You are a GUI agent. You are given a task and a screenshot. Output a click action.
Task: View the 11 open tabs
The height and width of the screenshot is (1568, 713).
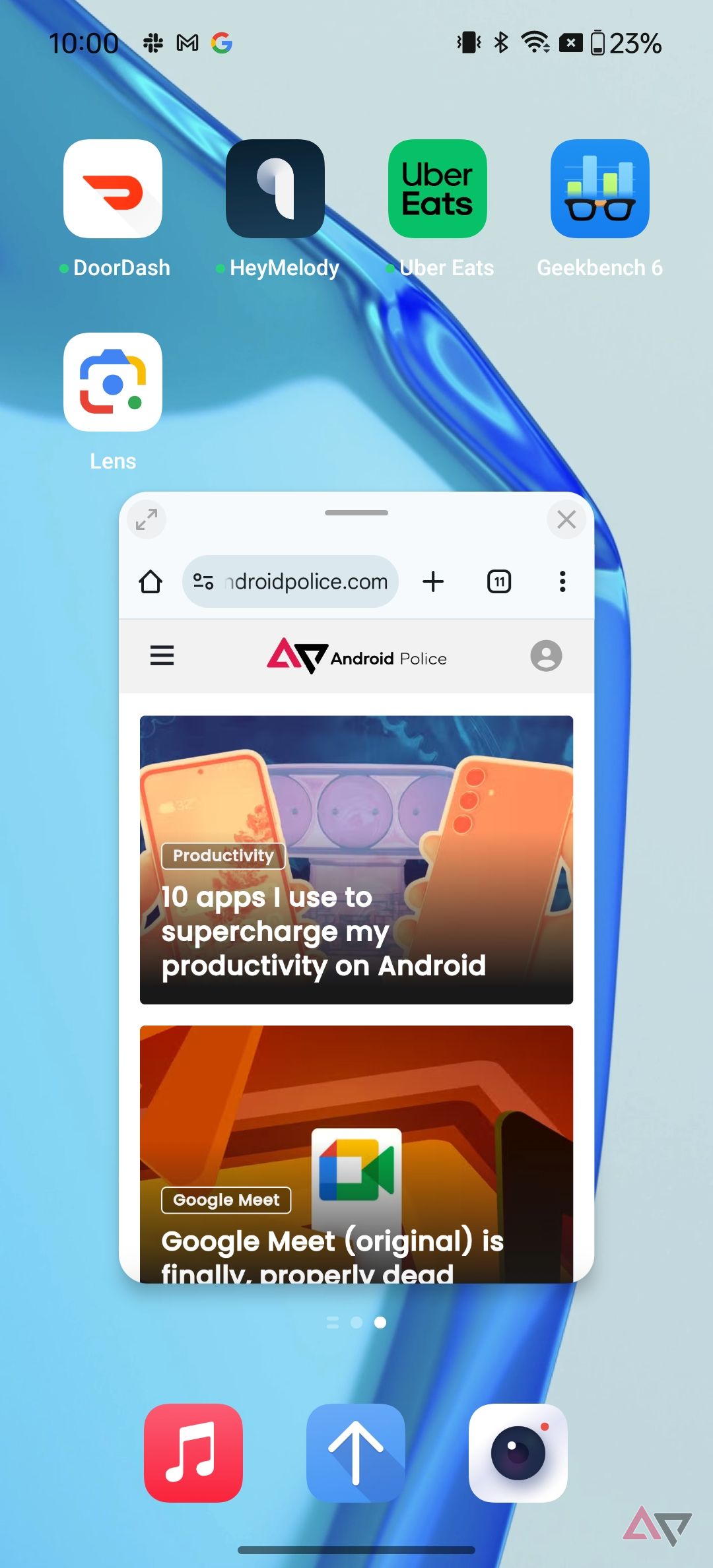[x=499, y=581]
